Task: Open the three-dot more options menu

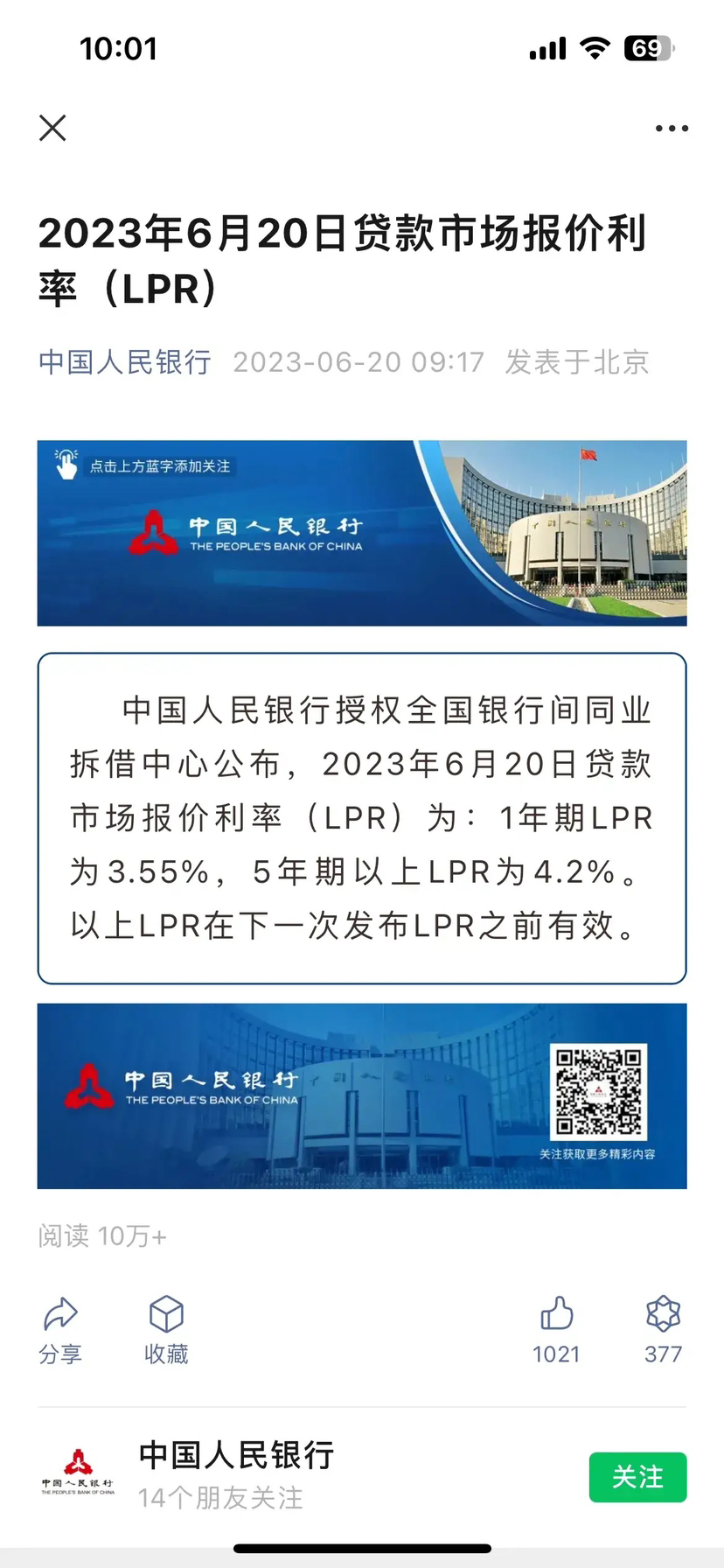Action: pos(671,129)
